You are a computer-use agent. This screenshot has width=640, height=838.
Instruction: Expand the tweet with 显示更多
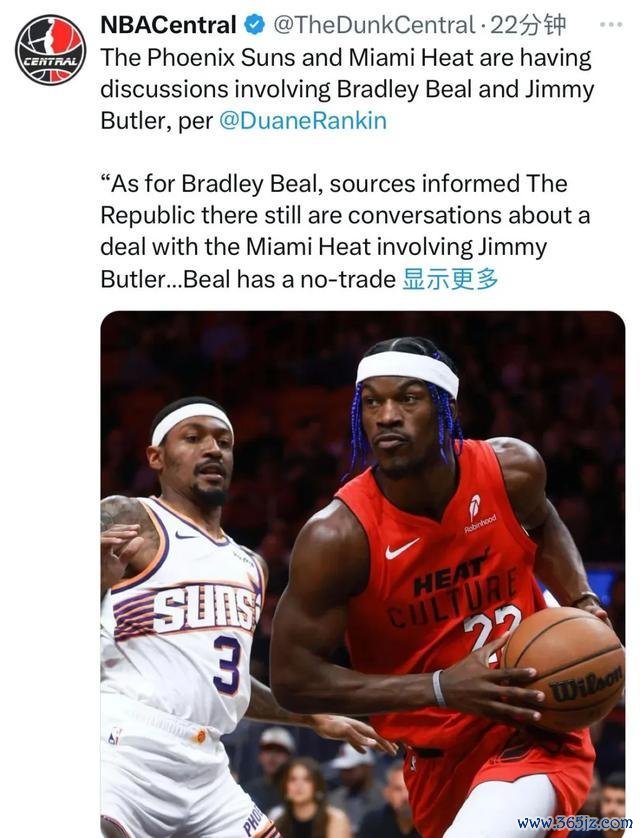pyautogui.click(x=450, y=279)
